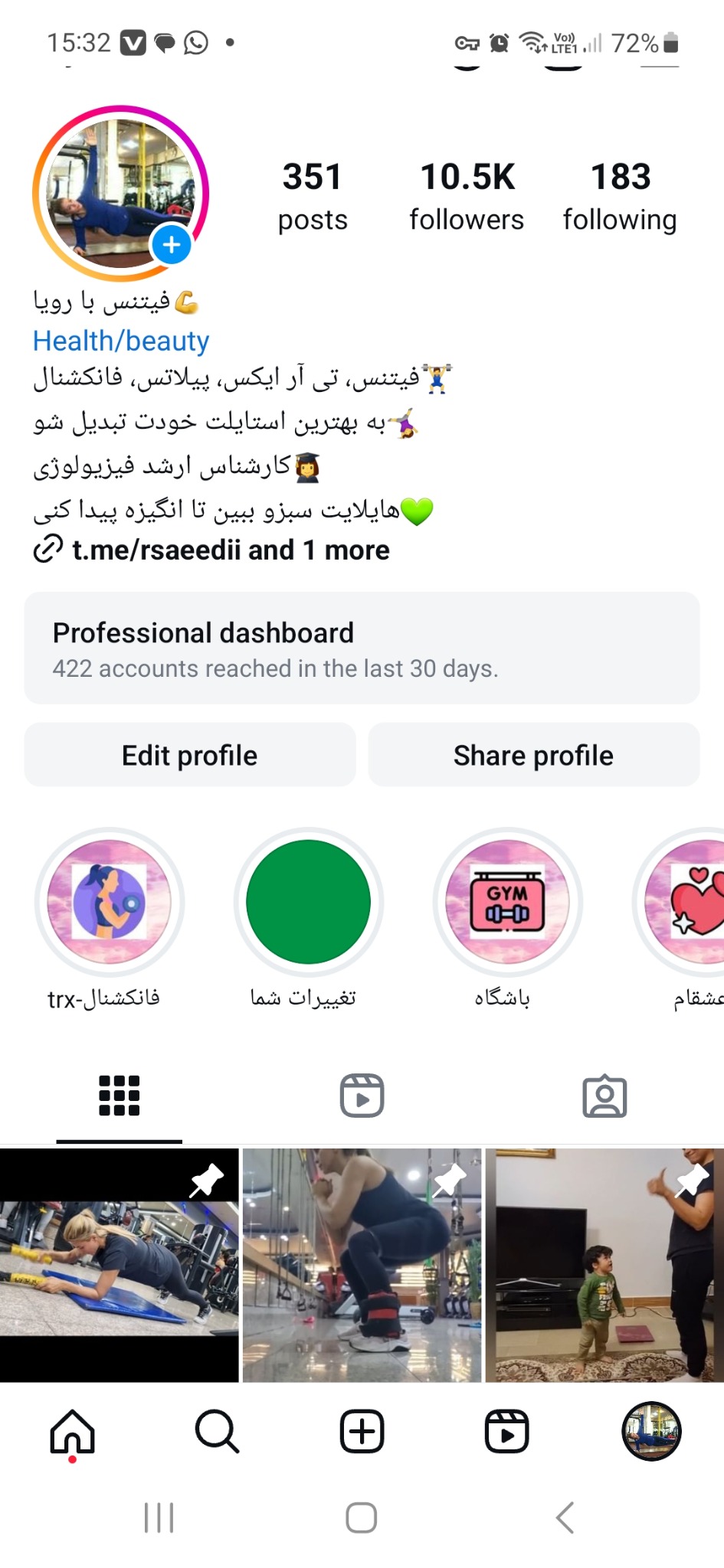Open the Tagged photos tab icon
The width and height of the screenshot is (724, 1568).
click(604, 1095)
